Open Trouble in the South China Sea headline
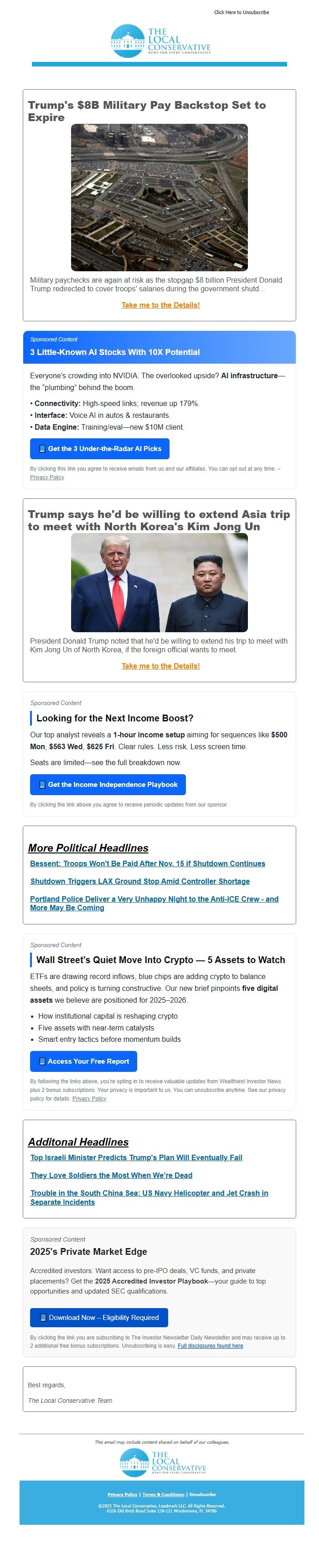Viewport: 319px width, 1568px height. (x=149, y=1197)
